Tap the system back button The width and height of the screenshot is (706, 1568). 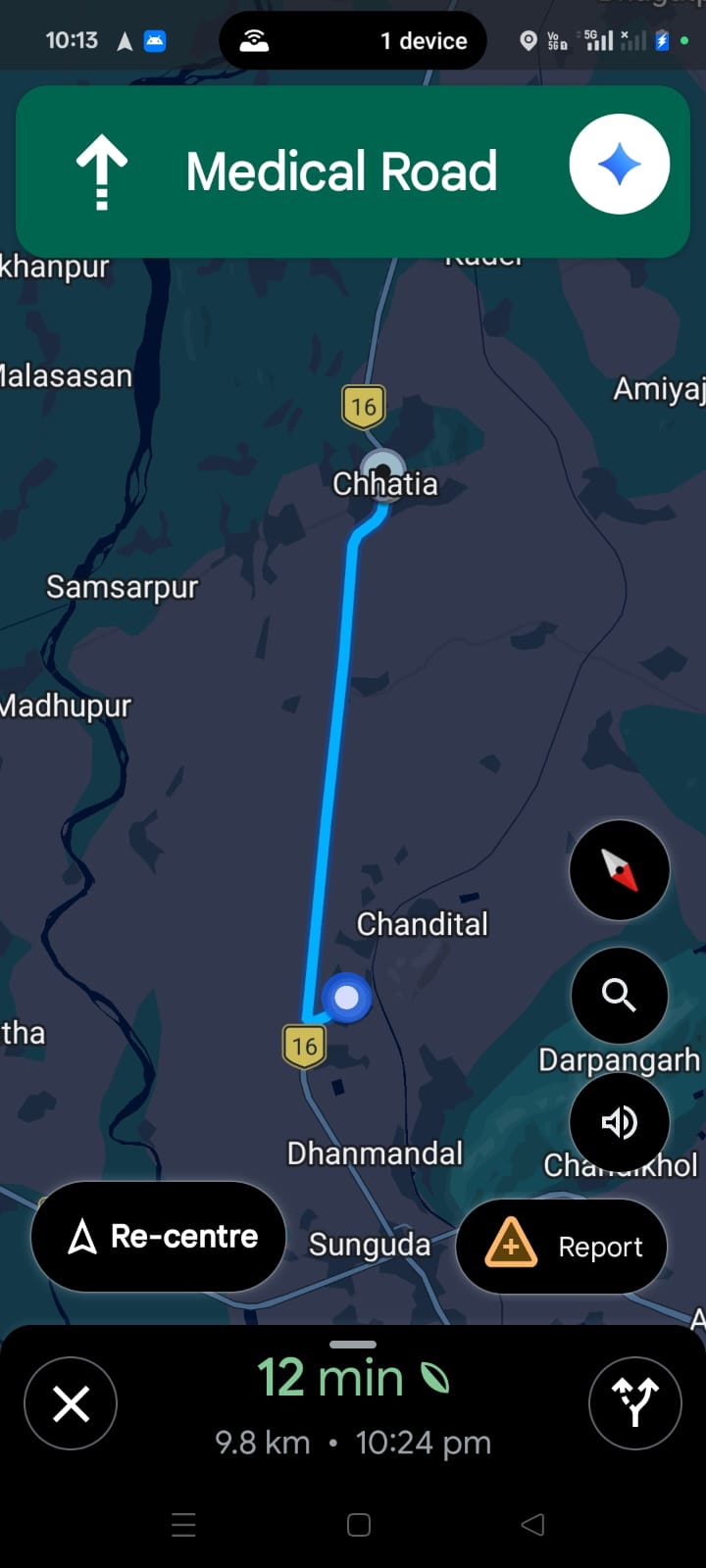532,1524
